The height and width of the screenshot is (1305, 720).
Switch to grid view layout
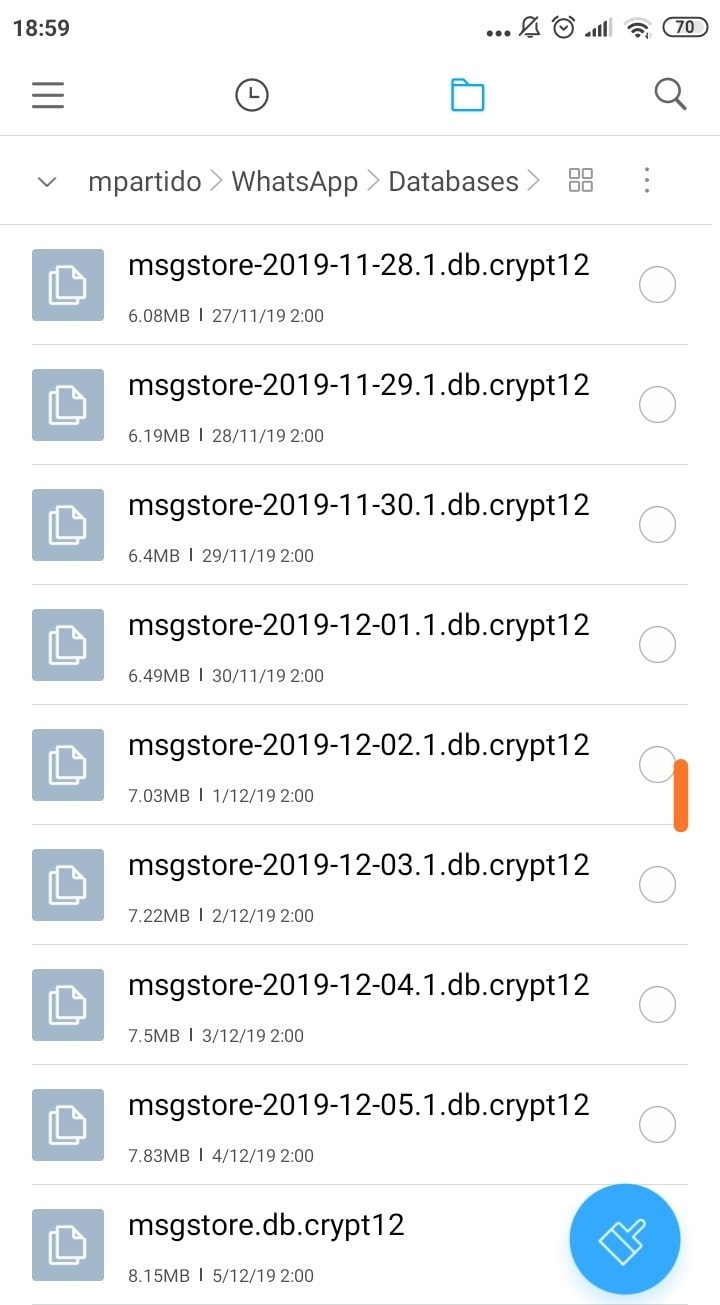click(x=580, y=180)
